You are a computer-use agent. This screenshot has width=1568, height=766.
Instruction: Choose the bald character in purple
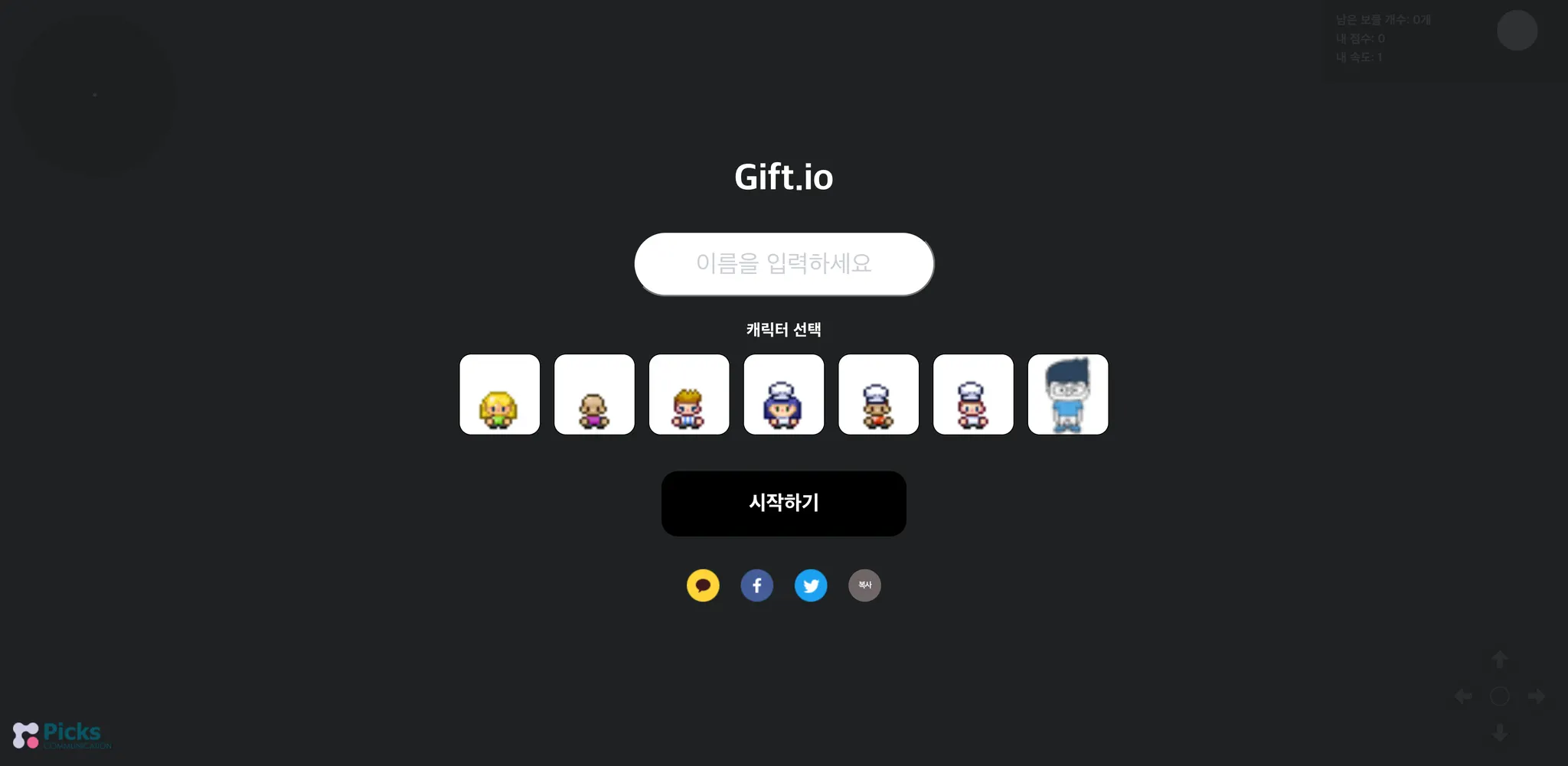(594, 394)
